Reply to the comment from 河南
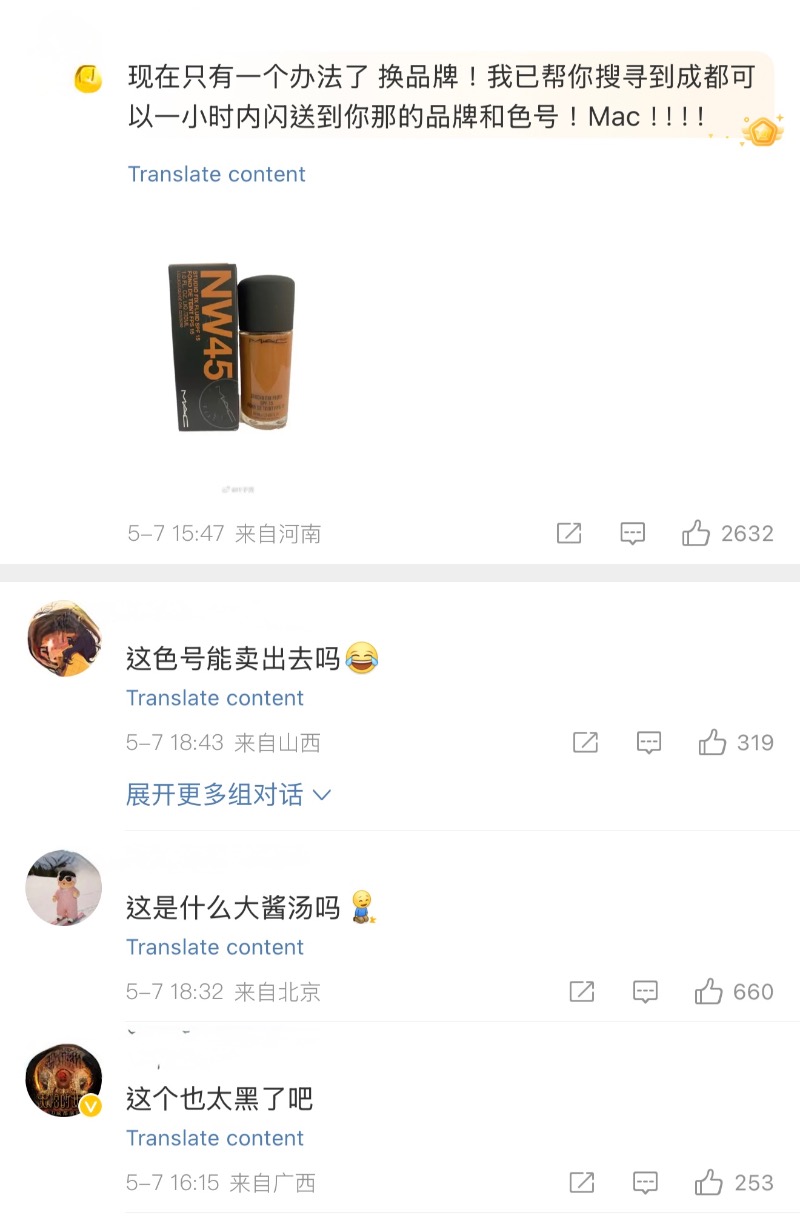Screen dimensions: 800x1218 pyautogui.click(x=632, y=533)
